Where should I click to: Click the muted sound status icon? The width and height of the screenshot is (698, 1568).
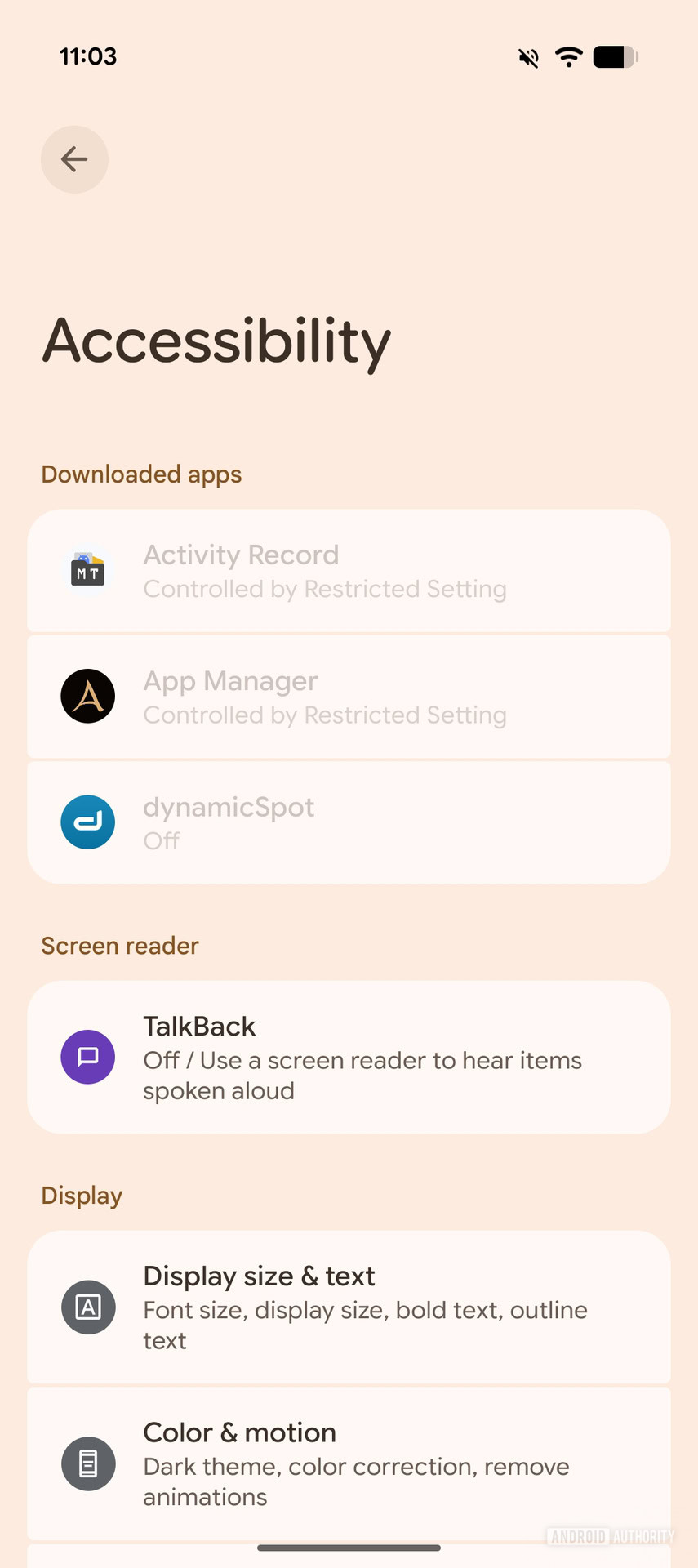click(527, 57)
